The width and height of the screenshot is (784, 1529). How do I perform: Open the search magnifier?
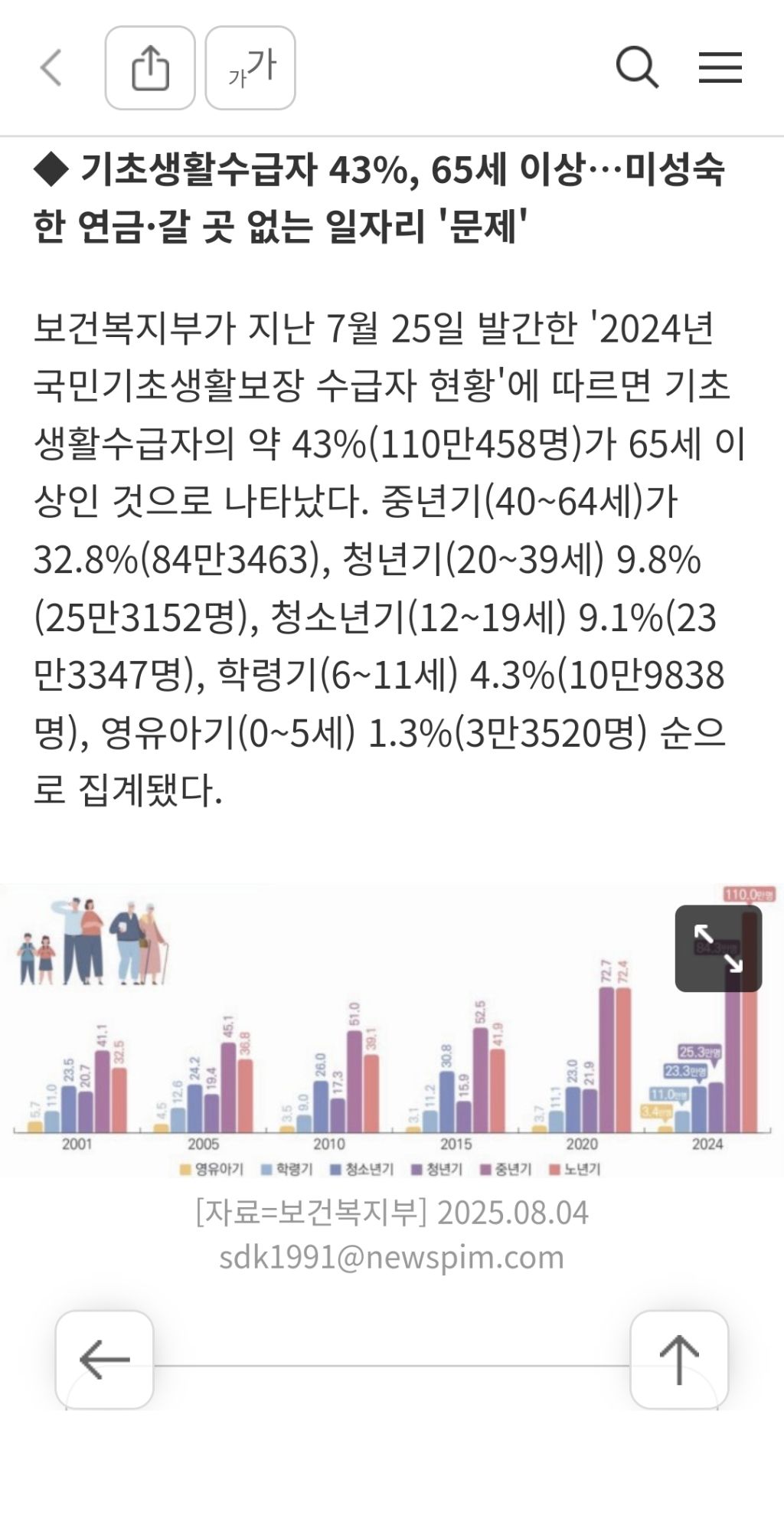pyautogui.click(x=637, y=67)
